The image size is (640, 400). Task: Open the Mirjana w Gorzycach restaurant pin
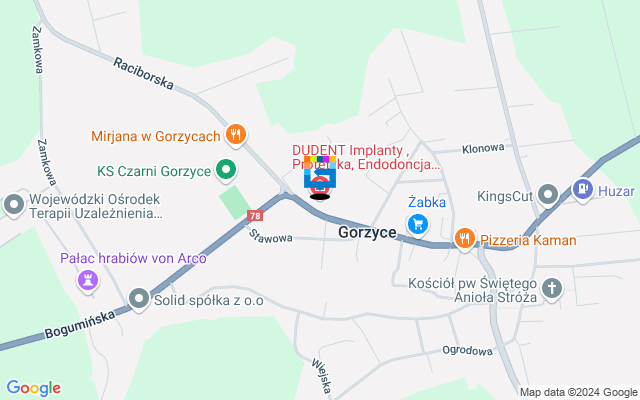click(x=235, y=133)
